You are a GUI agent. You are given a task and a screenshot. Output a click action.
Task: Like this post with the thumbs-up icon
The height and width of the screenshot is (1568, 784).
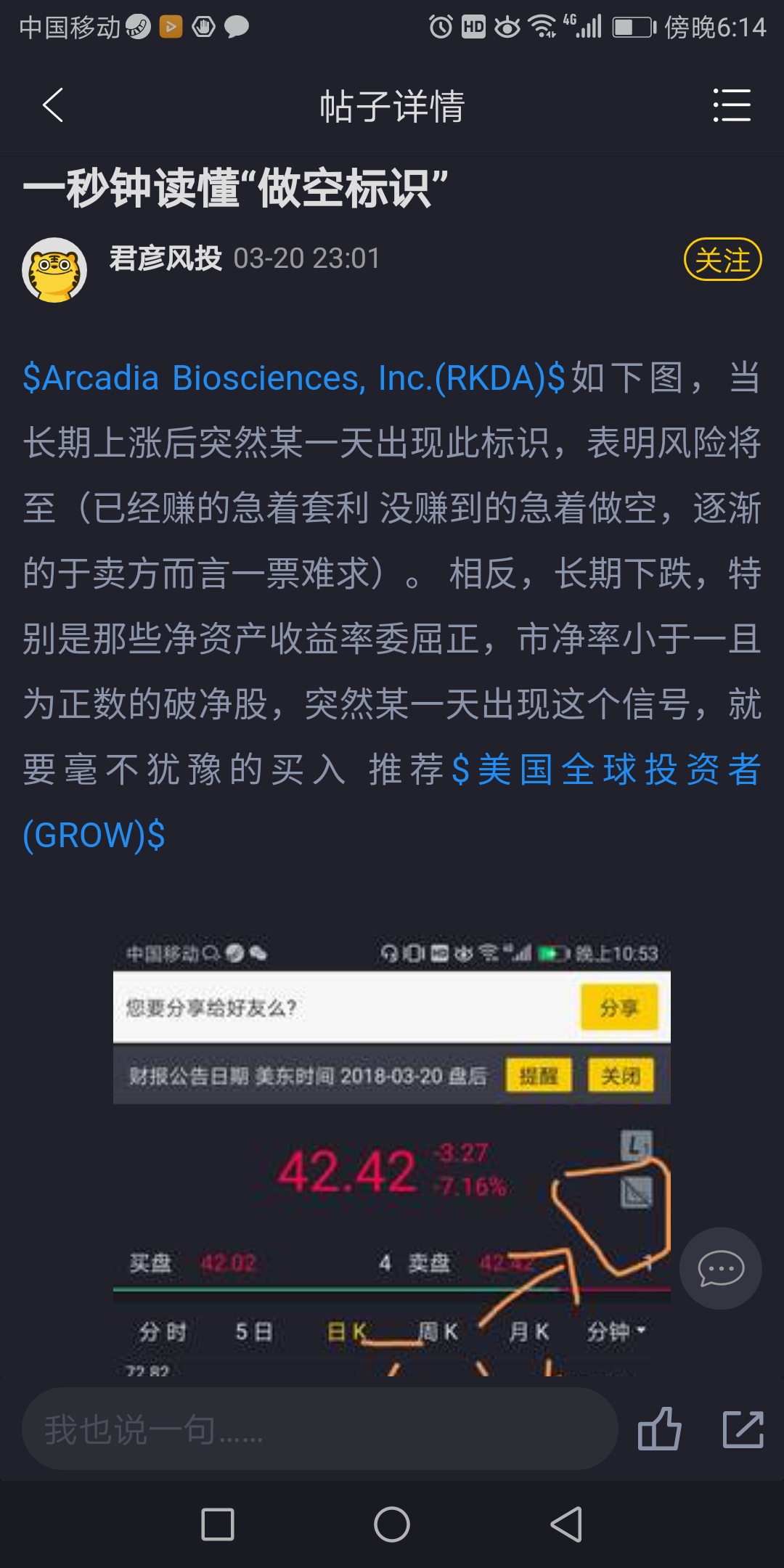point(659,1429)
